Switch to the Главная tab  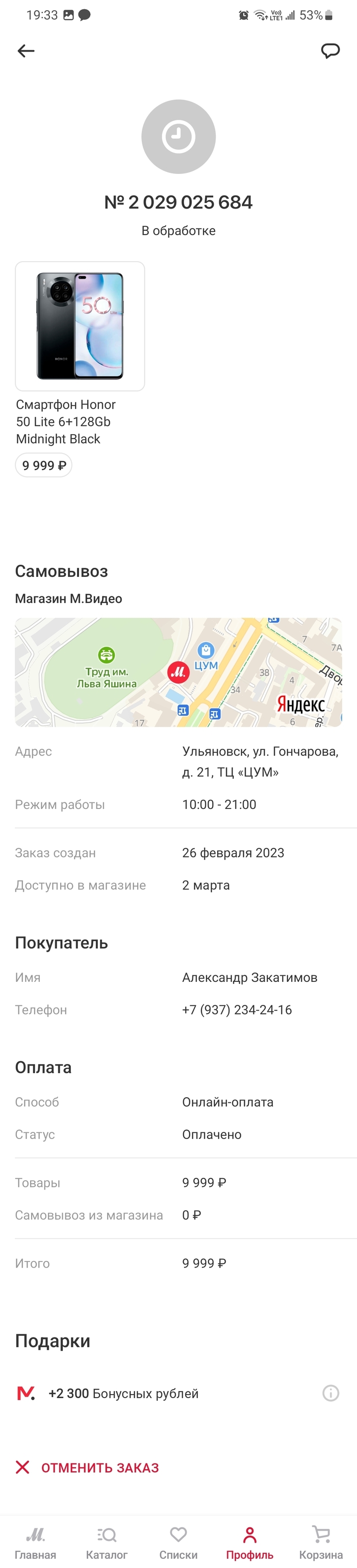point(35,1542)
